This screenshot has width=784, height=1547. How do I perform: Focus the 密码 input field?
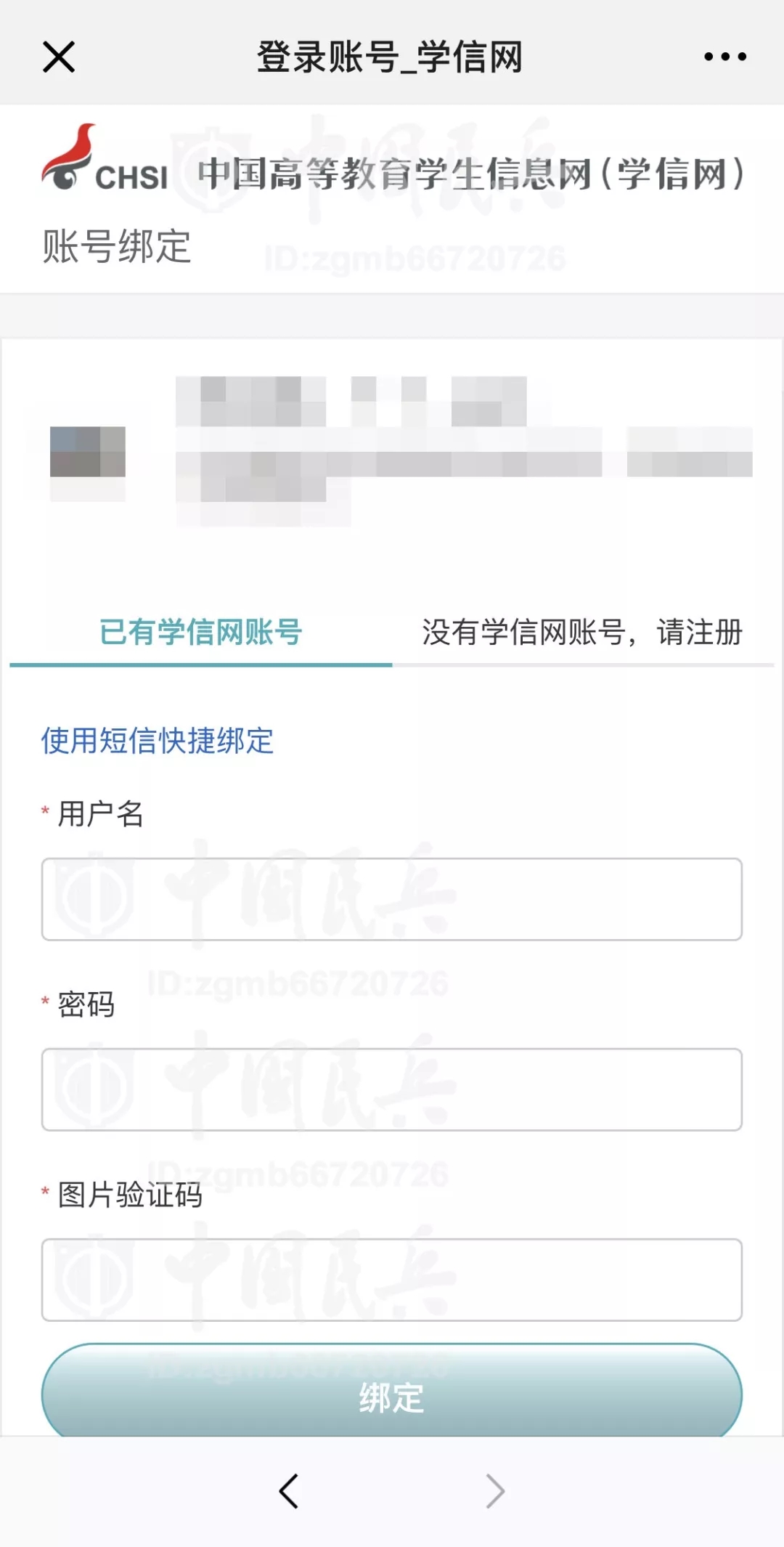pyautogui.click(x=392, y=1089)
